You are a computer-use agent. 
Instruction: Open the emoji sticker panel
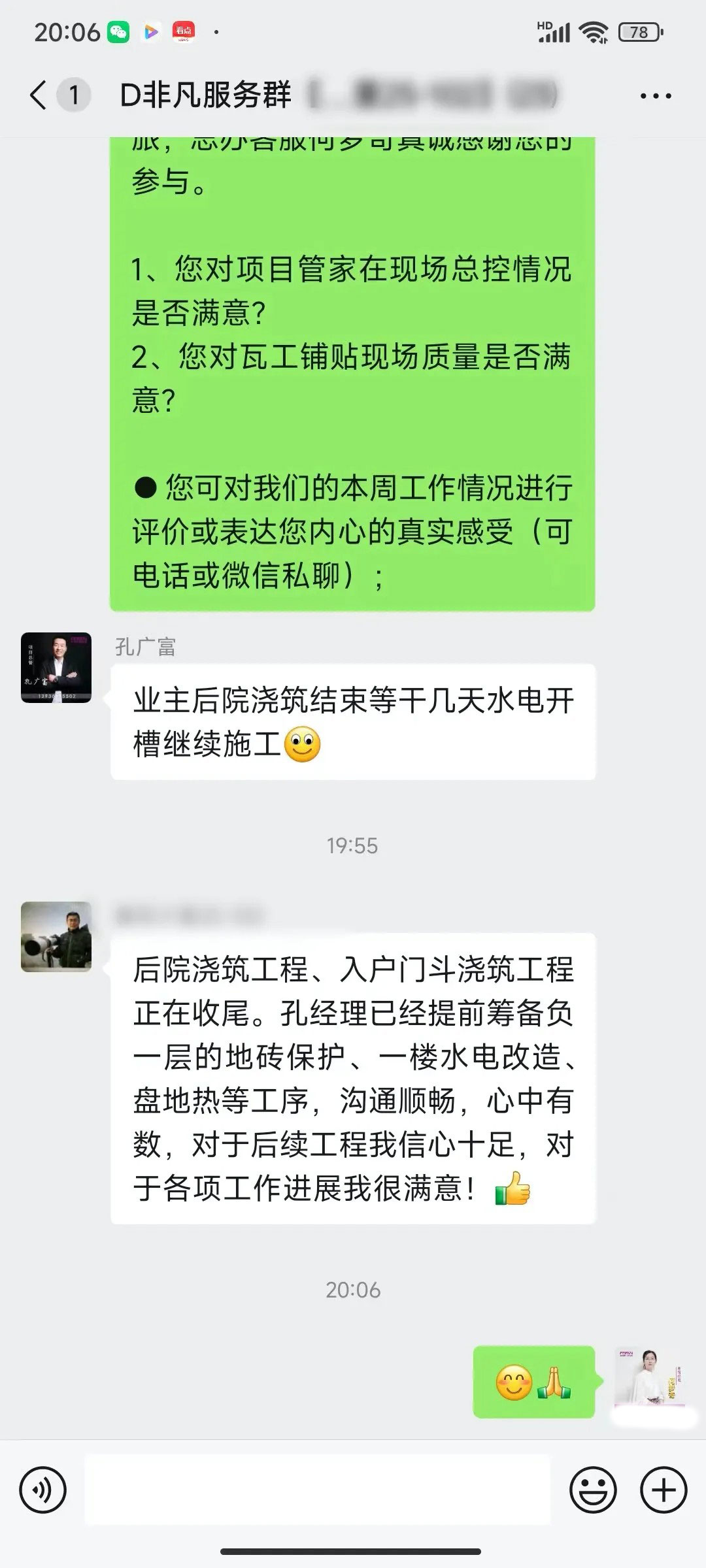point(593,1490)
